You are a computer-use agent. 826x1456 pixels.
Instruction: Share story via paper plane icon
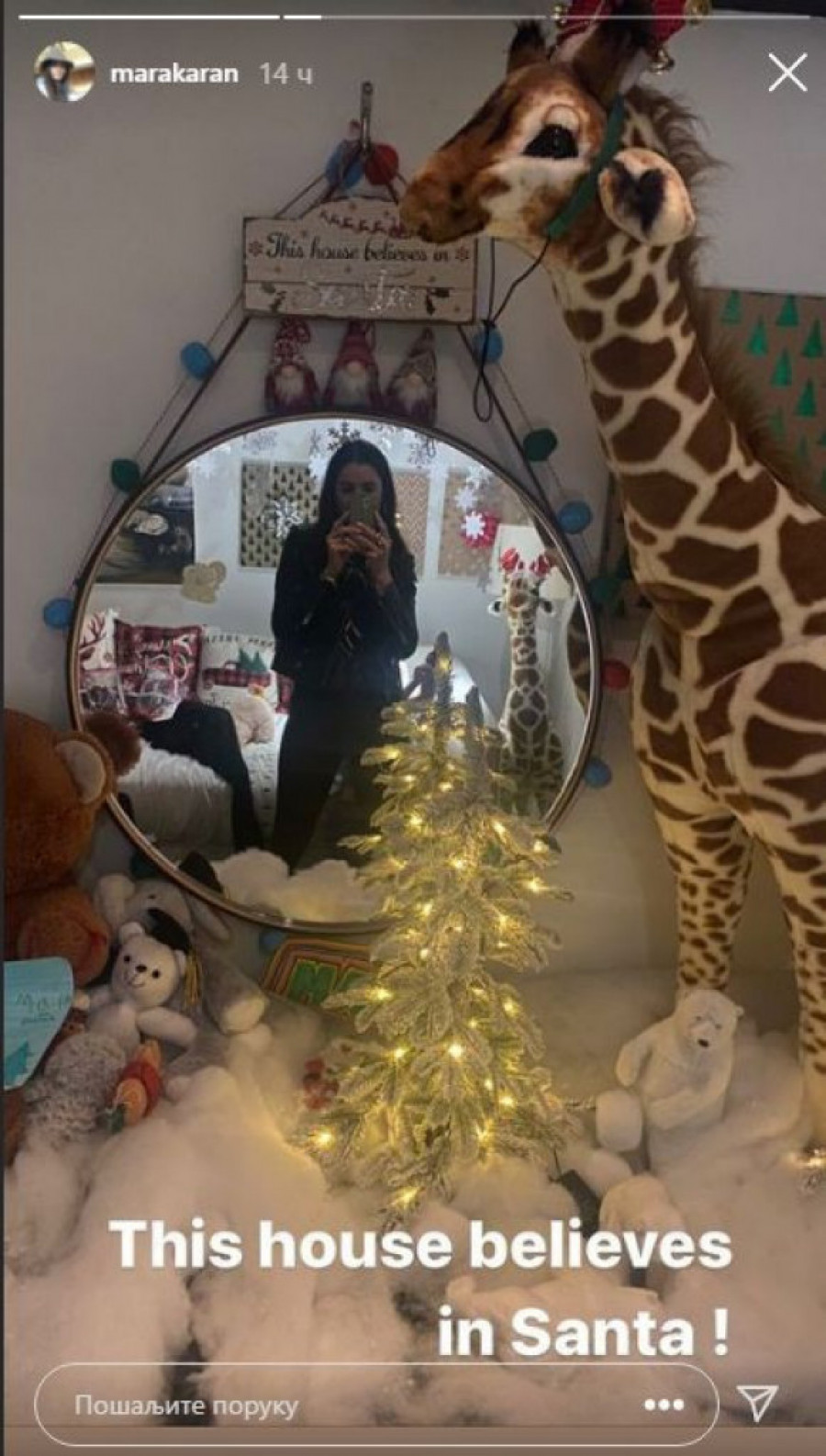click(x=758, y=1405)
